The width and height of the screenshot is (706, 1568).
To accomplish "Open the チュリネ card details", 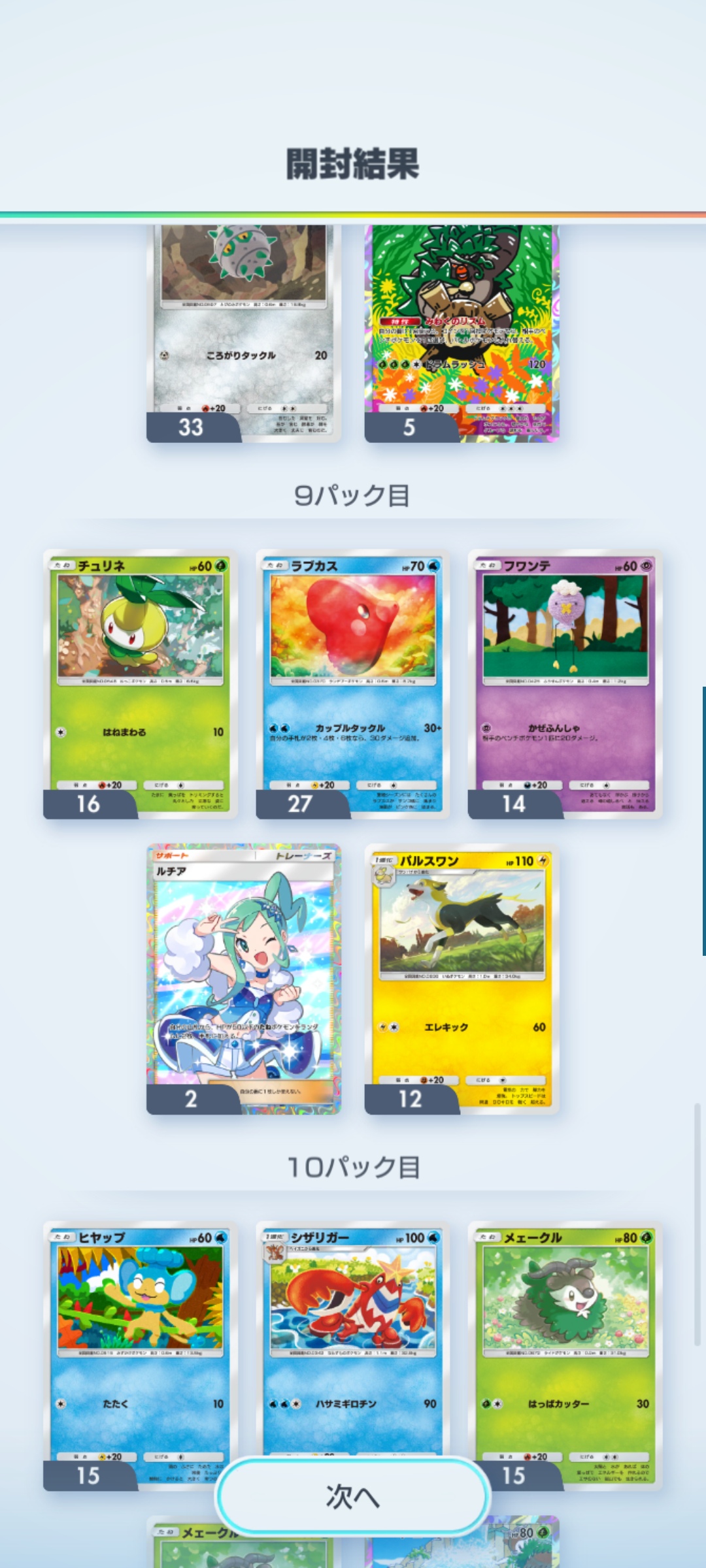I will pos(141,683).
